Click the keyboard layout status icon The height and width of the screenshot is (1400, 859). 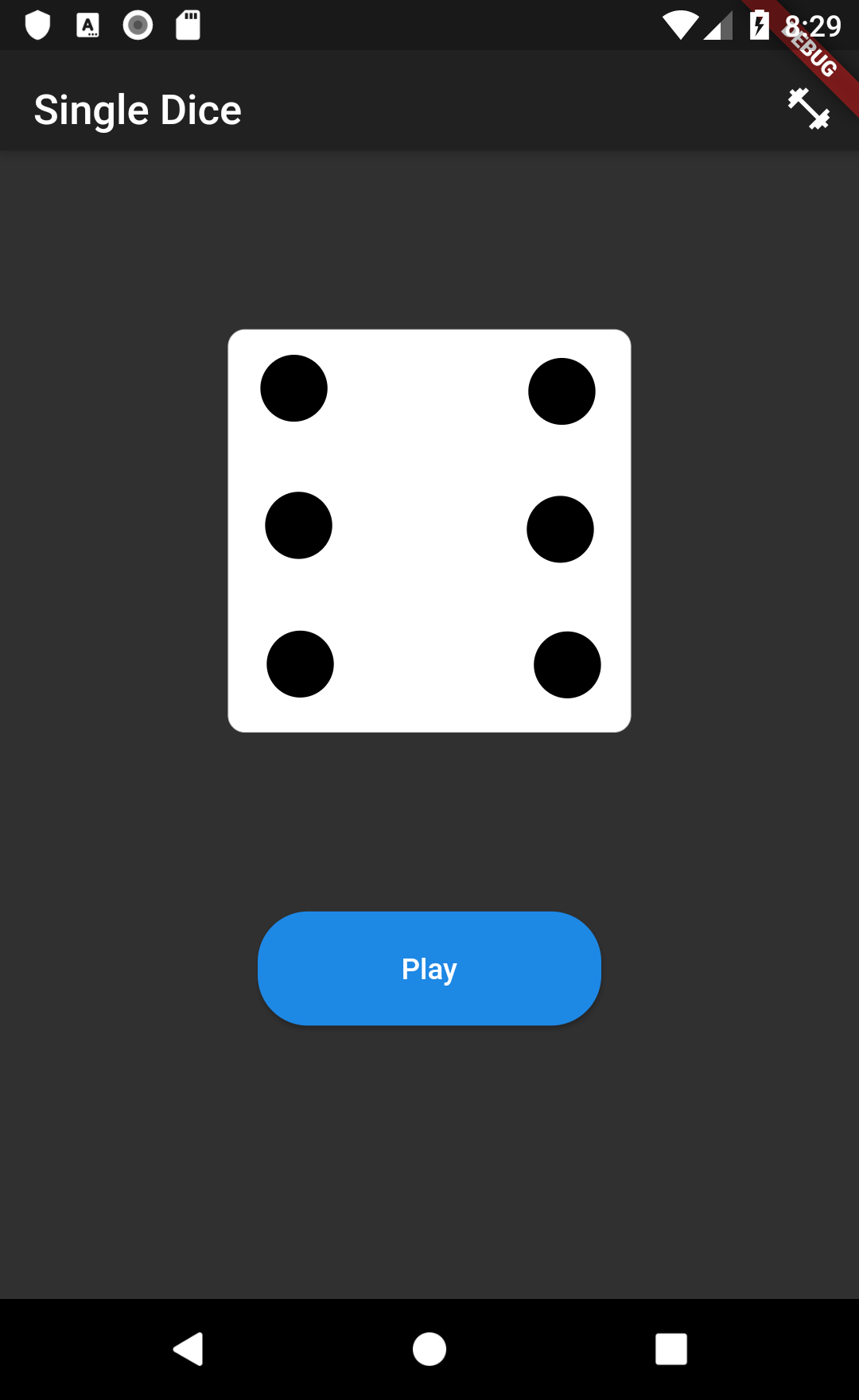click(88, 25)
